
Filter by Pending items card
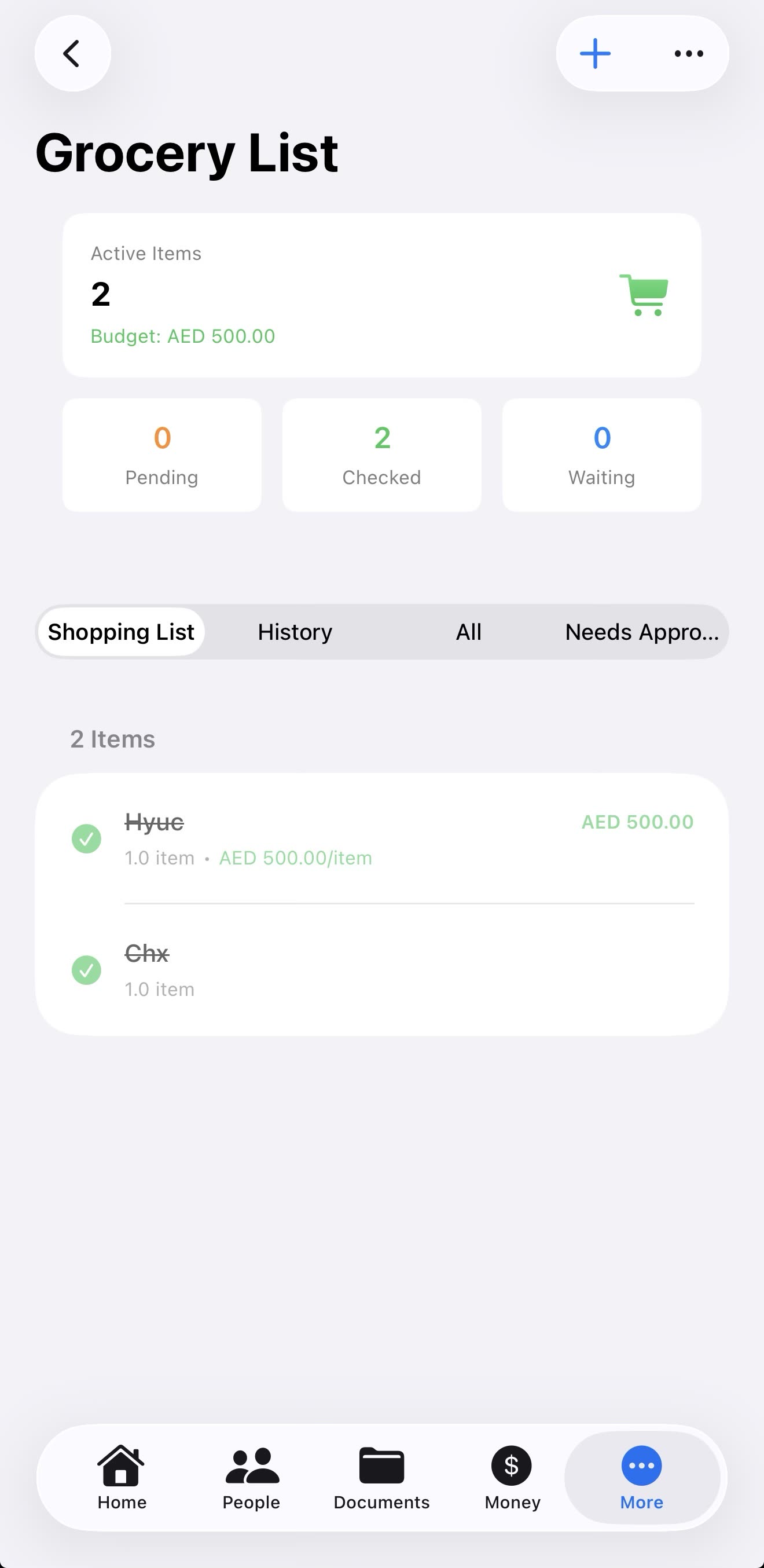(x=162, y=455)
